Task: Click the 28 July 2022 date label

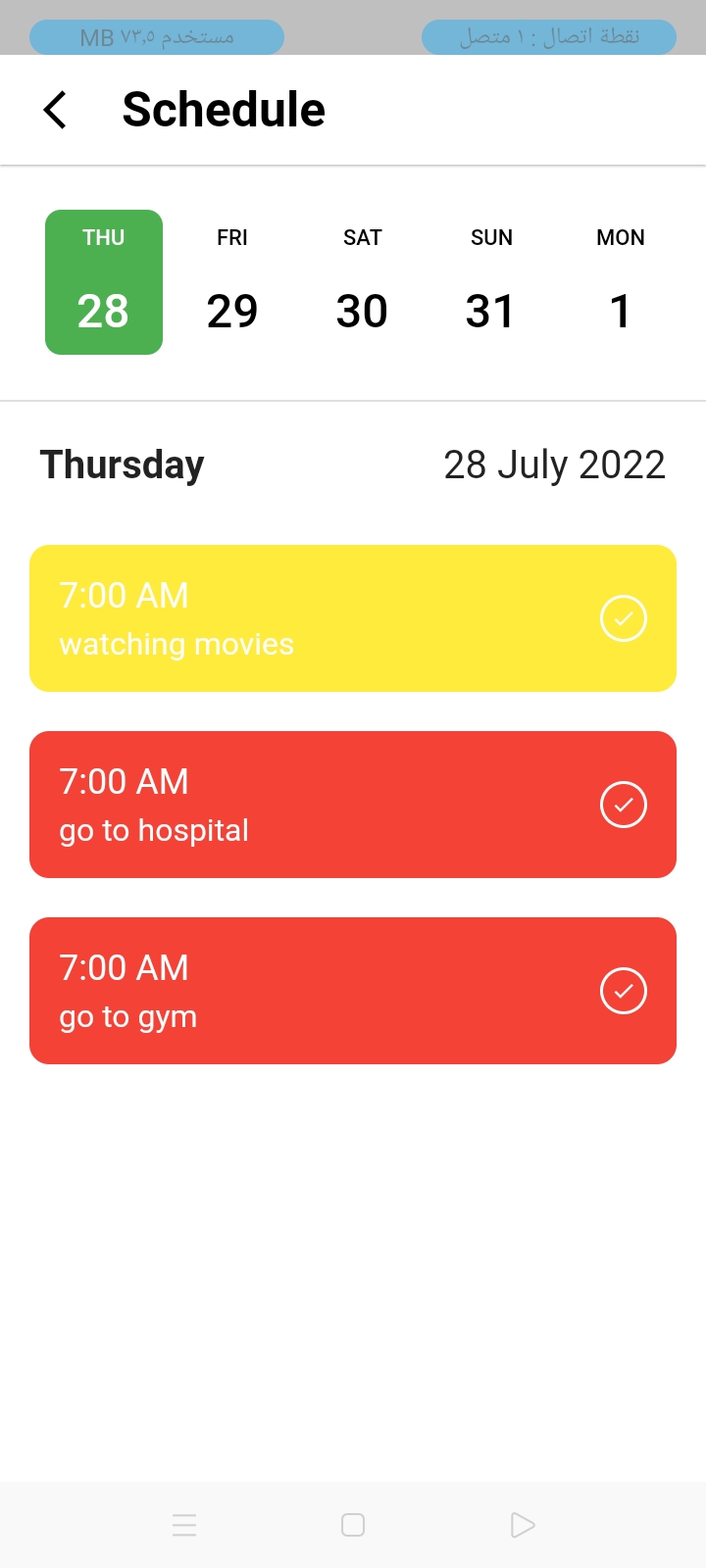Action: click(x=555, y=464)
